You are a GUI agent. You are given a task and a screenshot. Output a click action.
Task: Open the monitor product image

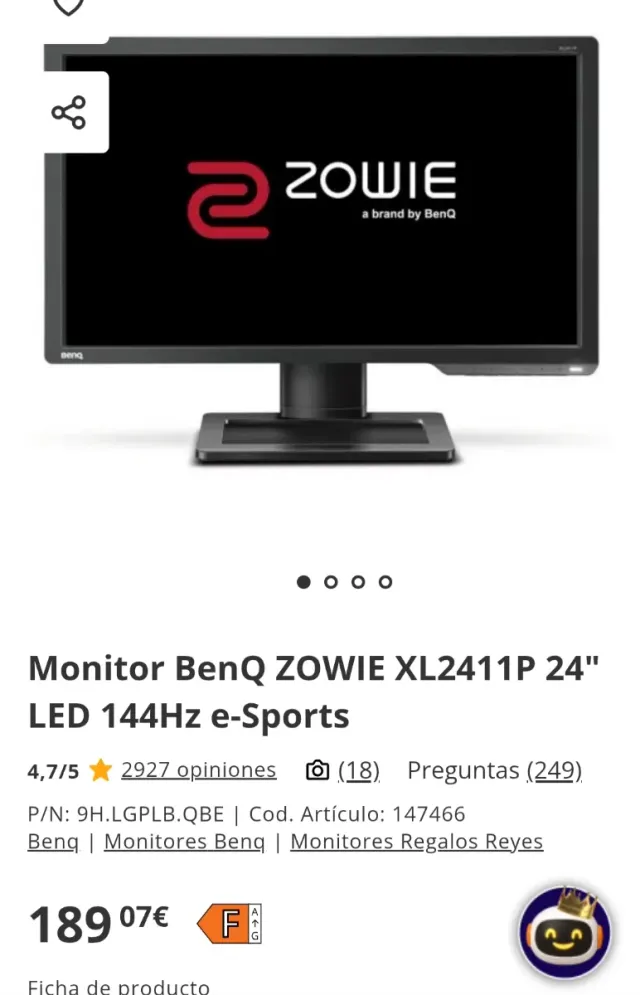click(x=322, y=250)
